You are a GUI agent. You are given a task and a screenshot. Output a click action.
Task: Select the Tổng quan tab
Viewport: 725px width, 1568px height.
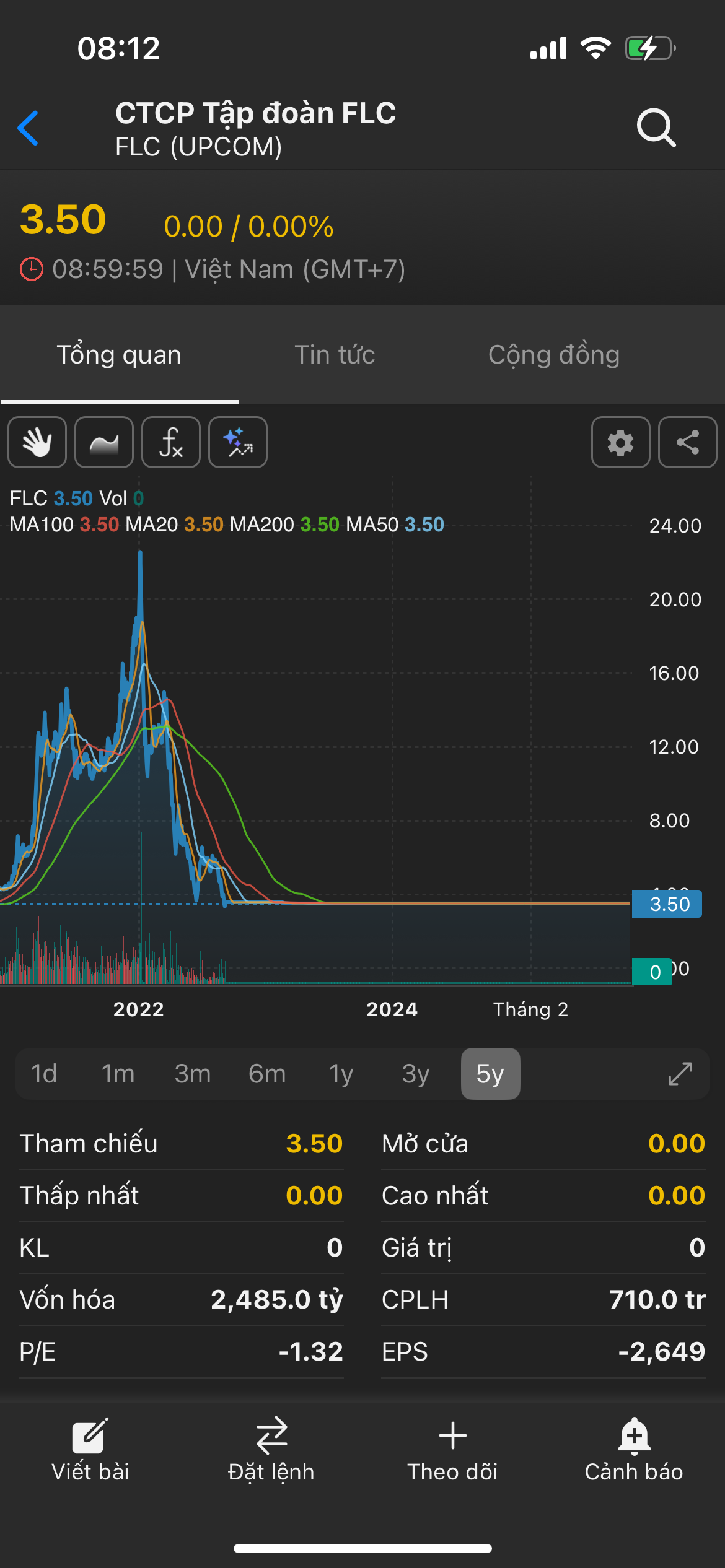tap(119, 355)
